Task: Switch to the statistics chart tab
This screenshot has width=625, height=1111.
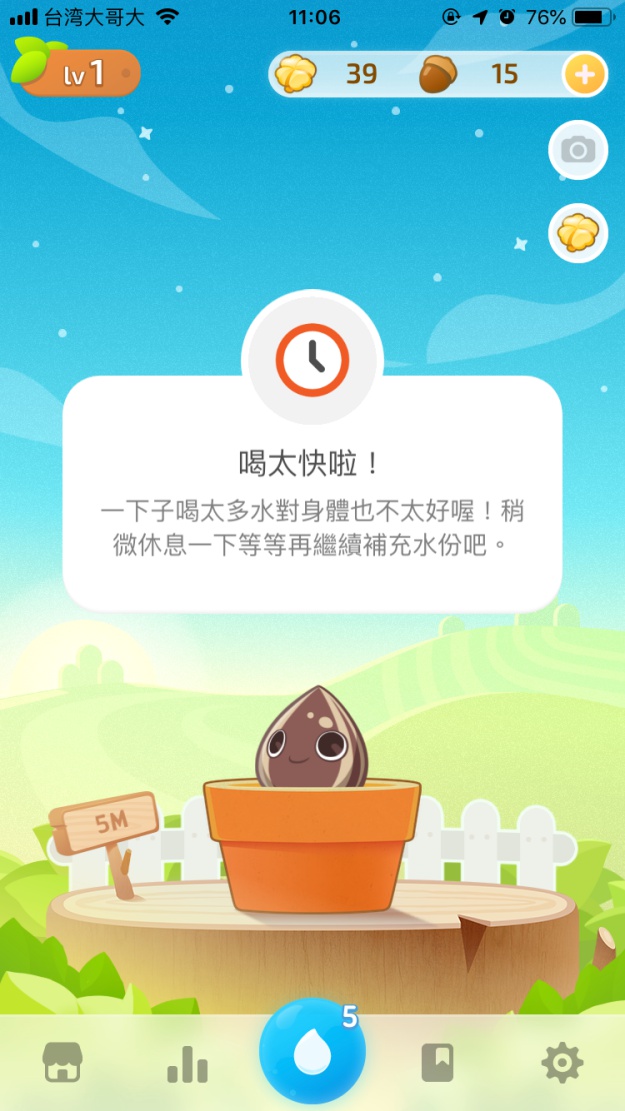Action: (x=187, y=1064)
